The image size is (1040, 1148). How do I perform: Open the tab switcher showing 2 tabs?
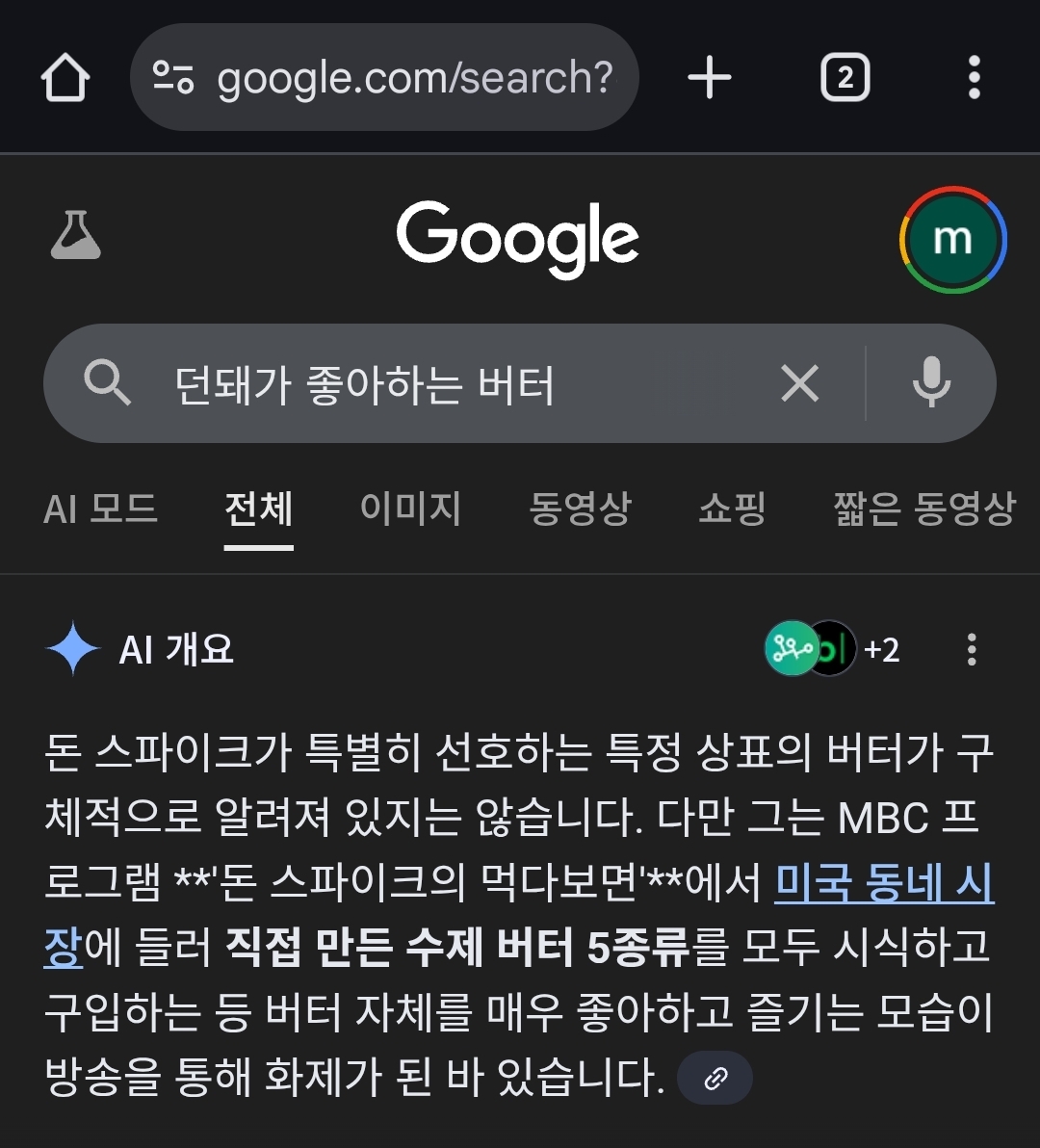[x=845, y=78]
